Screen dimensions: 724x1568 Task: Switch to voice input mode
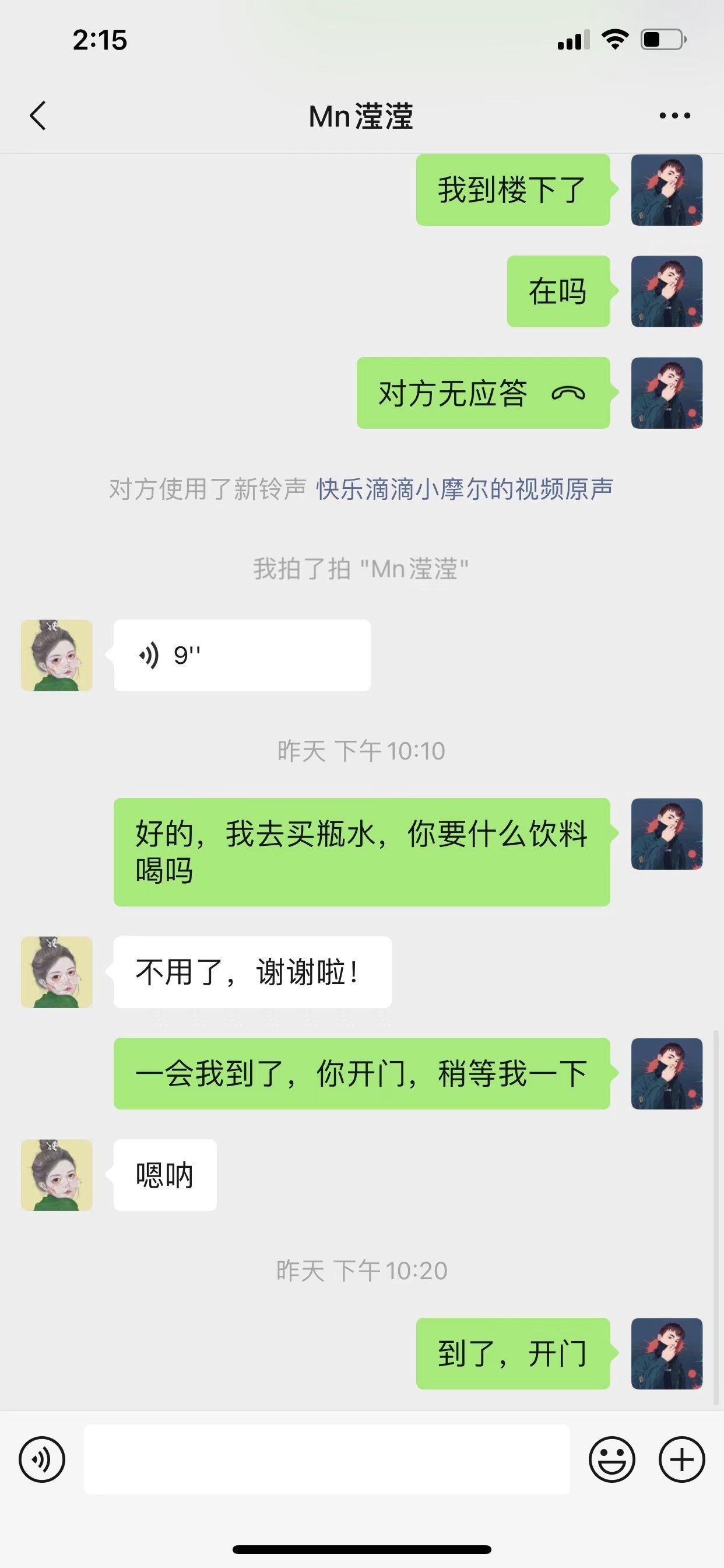42,1459
